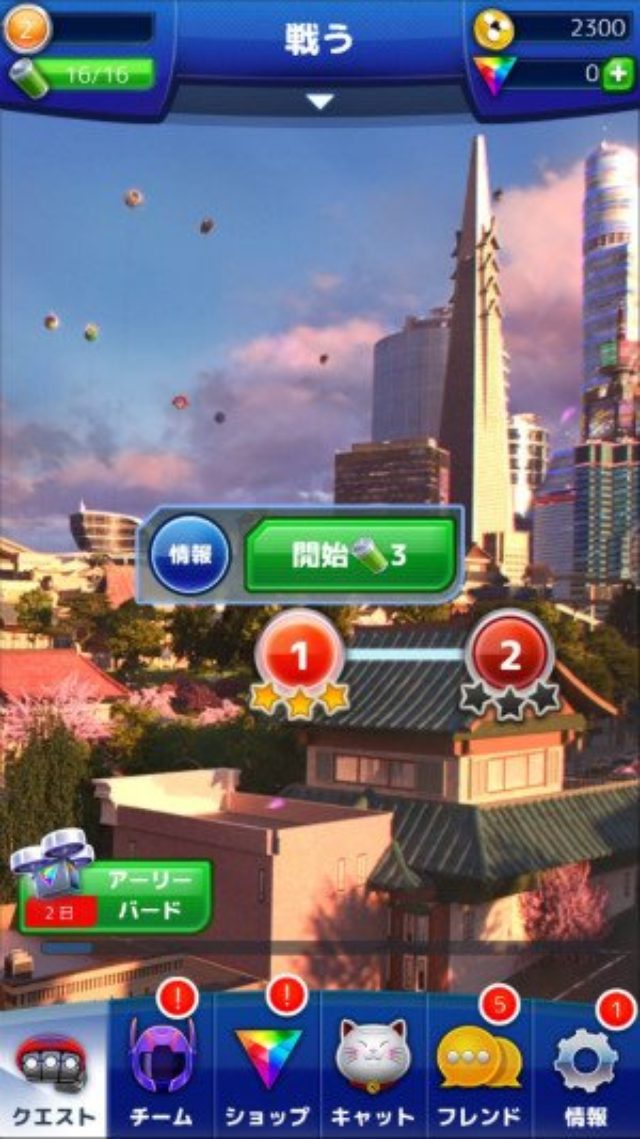Image resolution: width=640 pixels, height=1139 pixels.
Task: Select quest stage 1 node
Action: [x=299, y=658]
